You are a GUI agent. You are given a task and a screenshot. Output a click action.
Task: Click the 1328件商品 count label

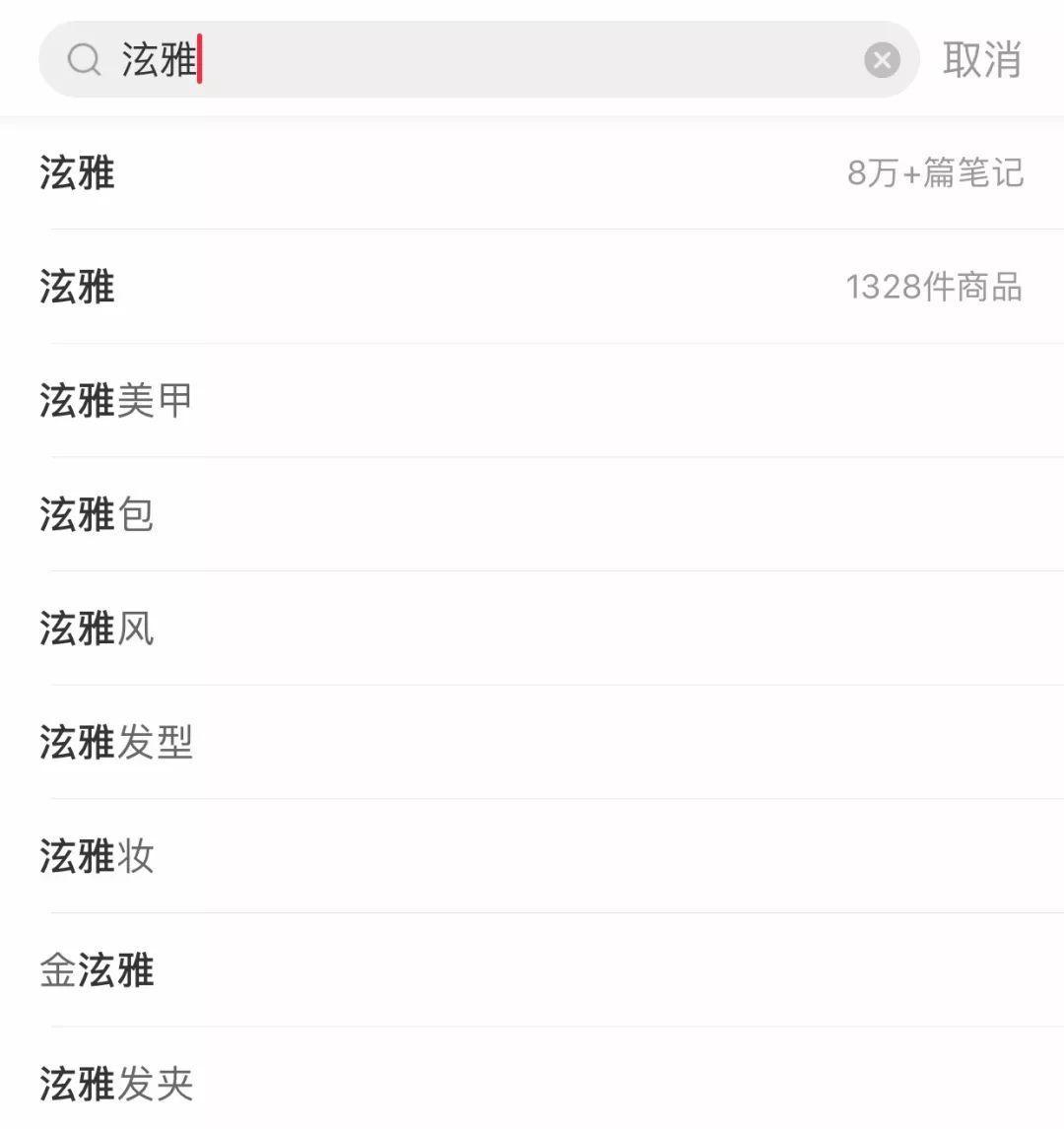pyautogui.click(x=935, y=288)
